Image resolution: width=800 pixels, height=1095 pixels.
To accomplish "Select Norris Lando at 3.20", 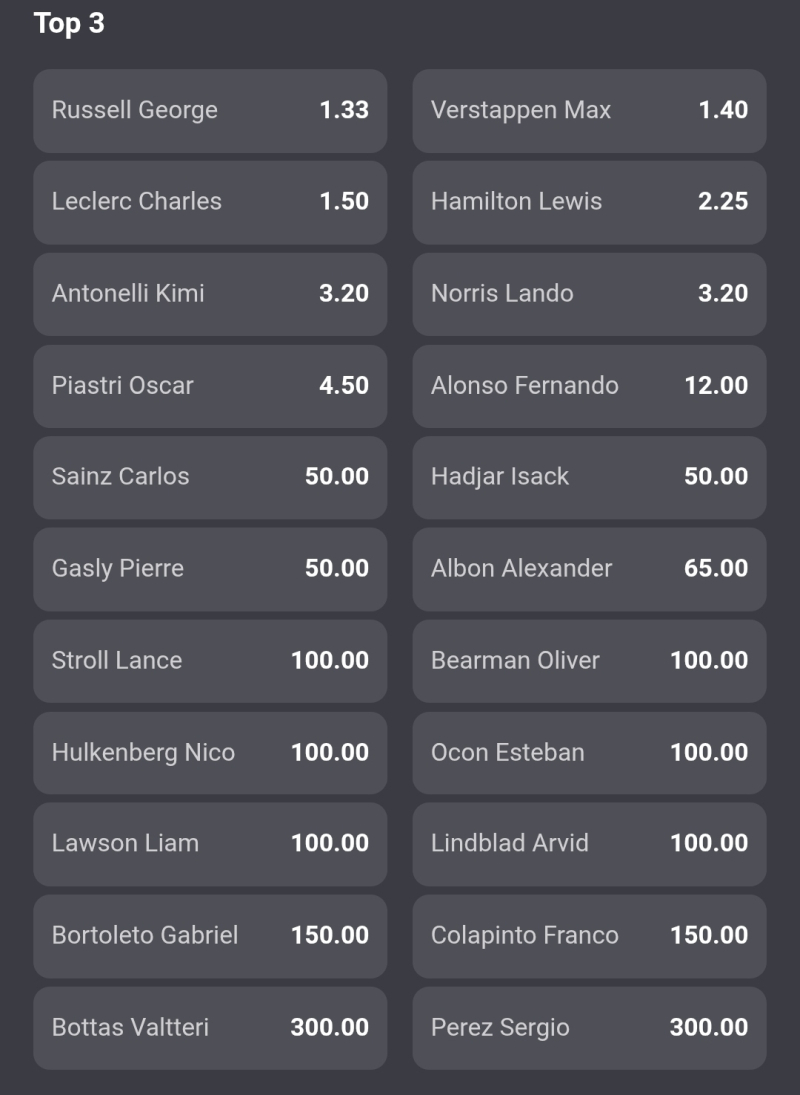I will (x=589, y=294).
